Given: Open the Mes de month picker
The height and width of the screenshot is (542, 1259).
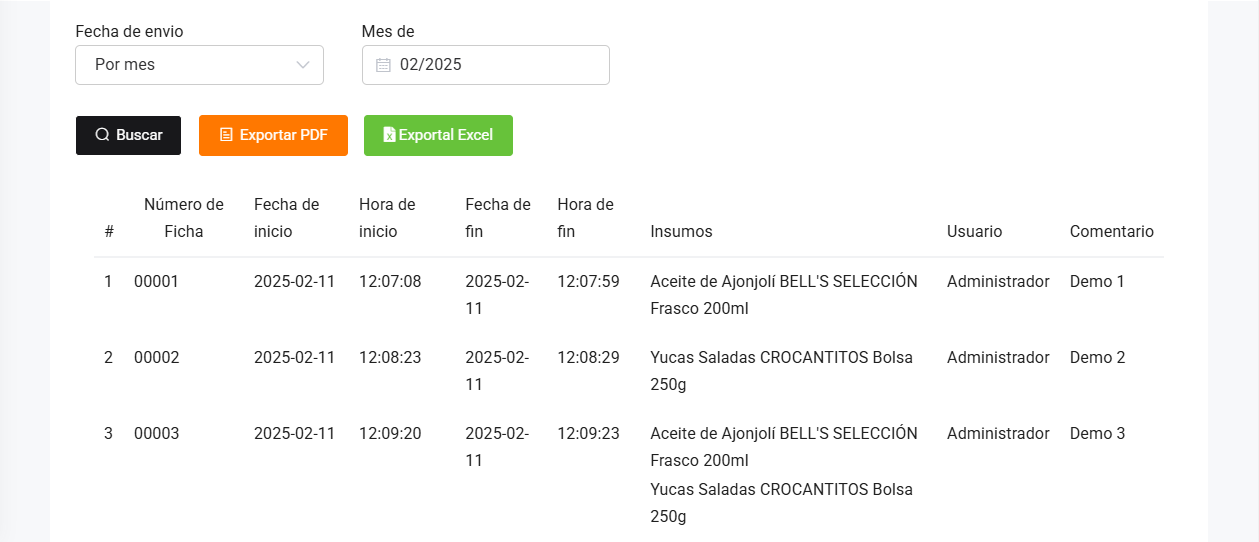Looking at the screenshot, I should pyautogui.click(x=485, y=65).
